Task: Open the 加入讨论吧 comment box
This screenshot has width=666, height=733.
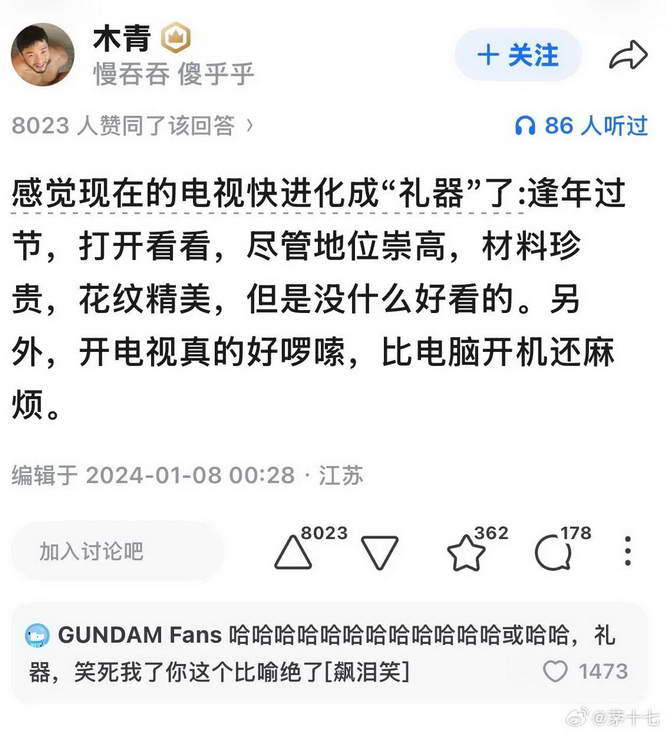Action: click(116, 551)
